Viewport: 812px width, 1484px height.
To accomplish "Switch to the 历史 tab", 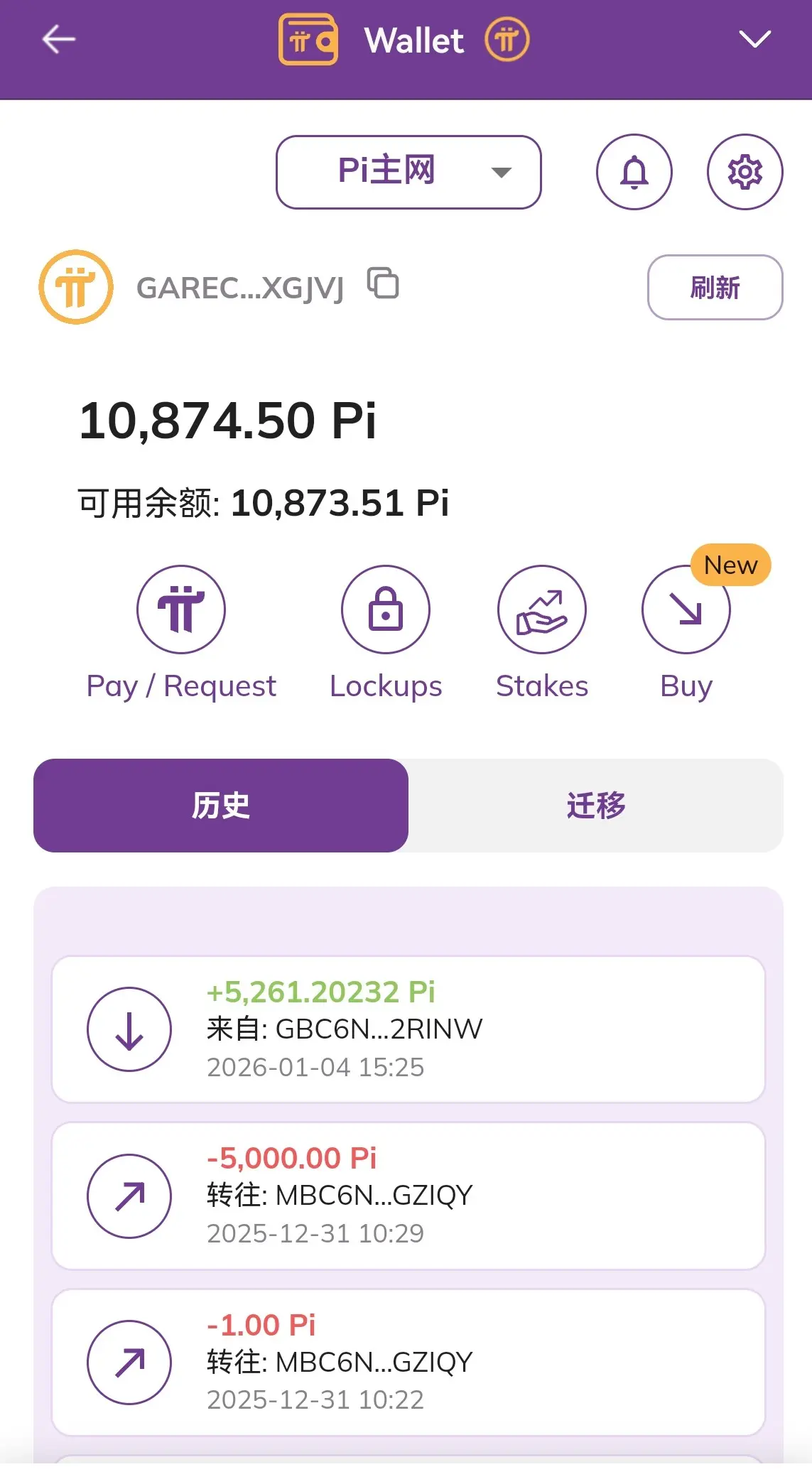I will (x=221, y=806).
